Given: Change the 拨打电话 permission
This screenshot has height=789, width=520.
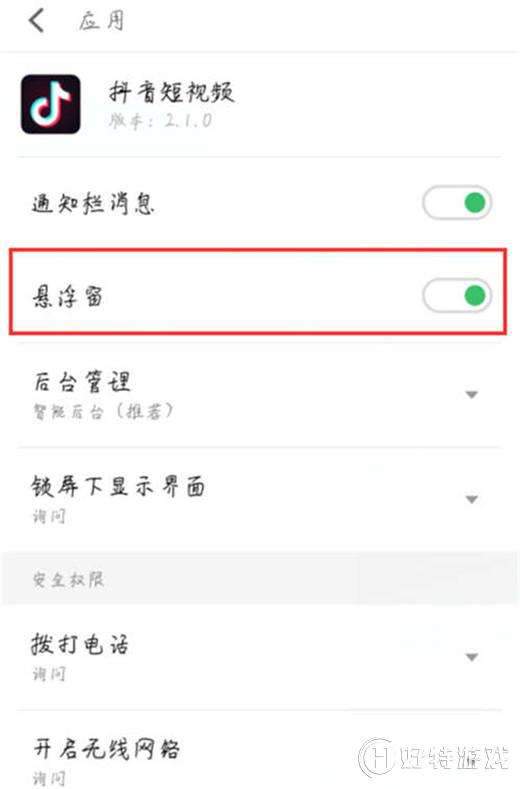Looking at the screenshot, I should 260,657.
